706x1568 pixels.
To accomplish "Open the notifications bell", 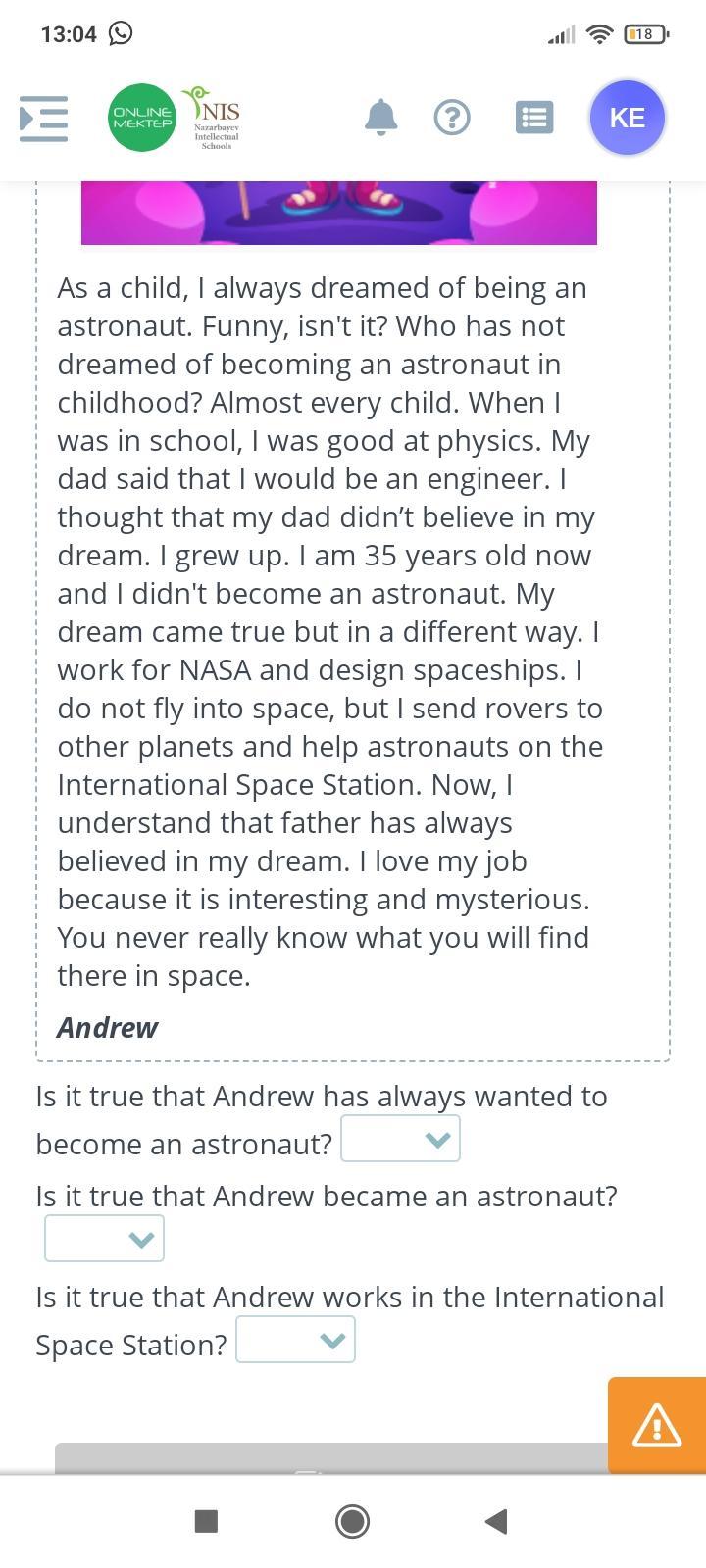I will point(381,118).
